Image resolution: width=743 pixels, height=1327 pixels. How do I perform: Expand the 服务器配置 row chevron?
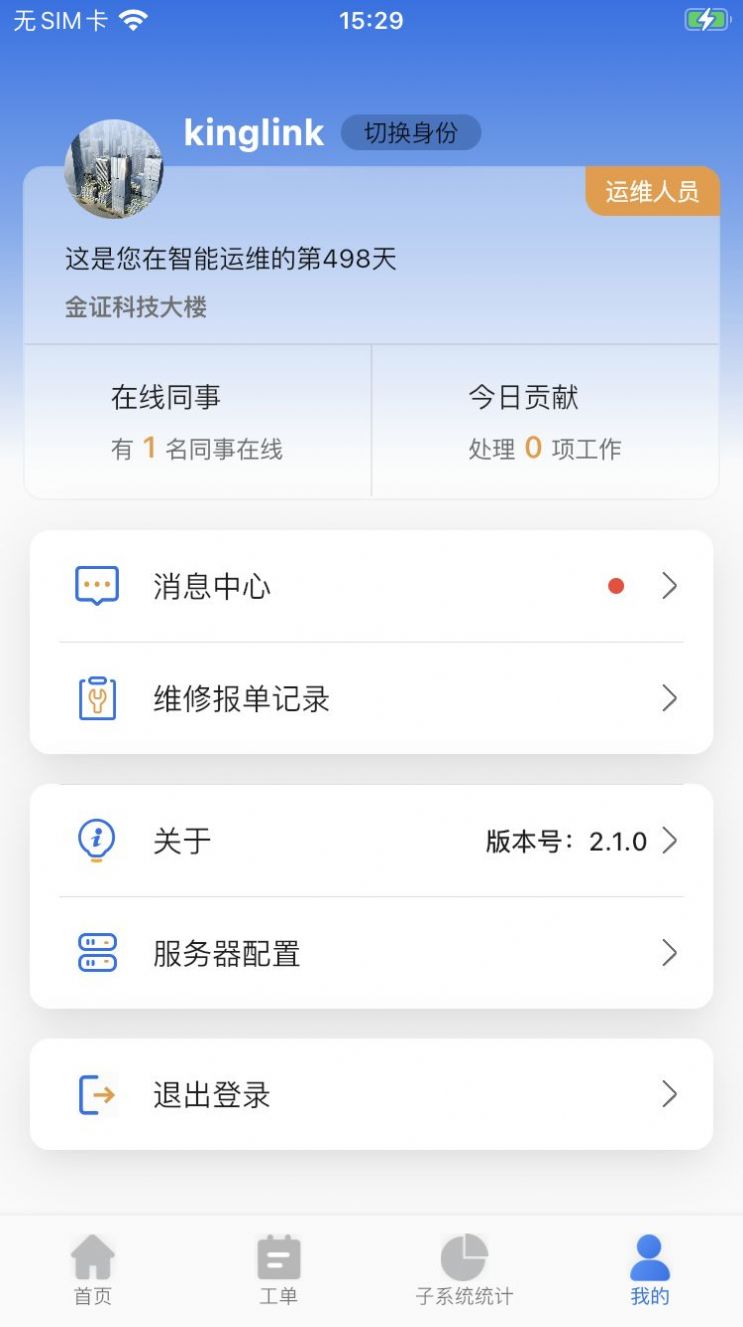tap(669, 954)
